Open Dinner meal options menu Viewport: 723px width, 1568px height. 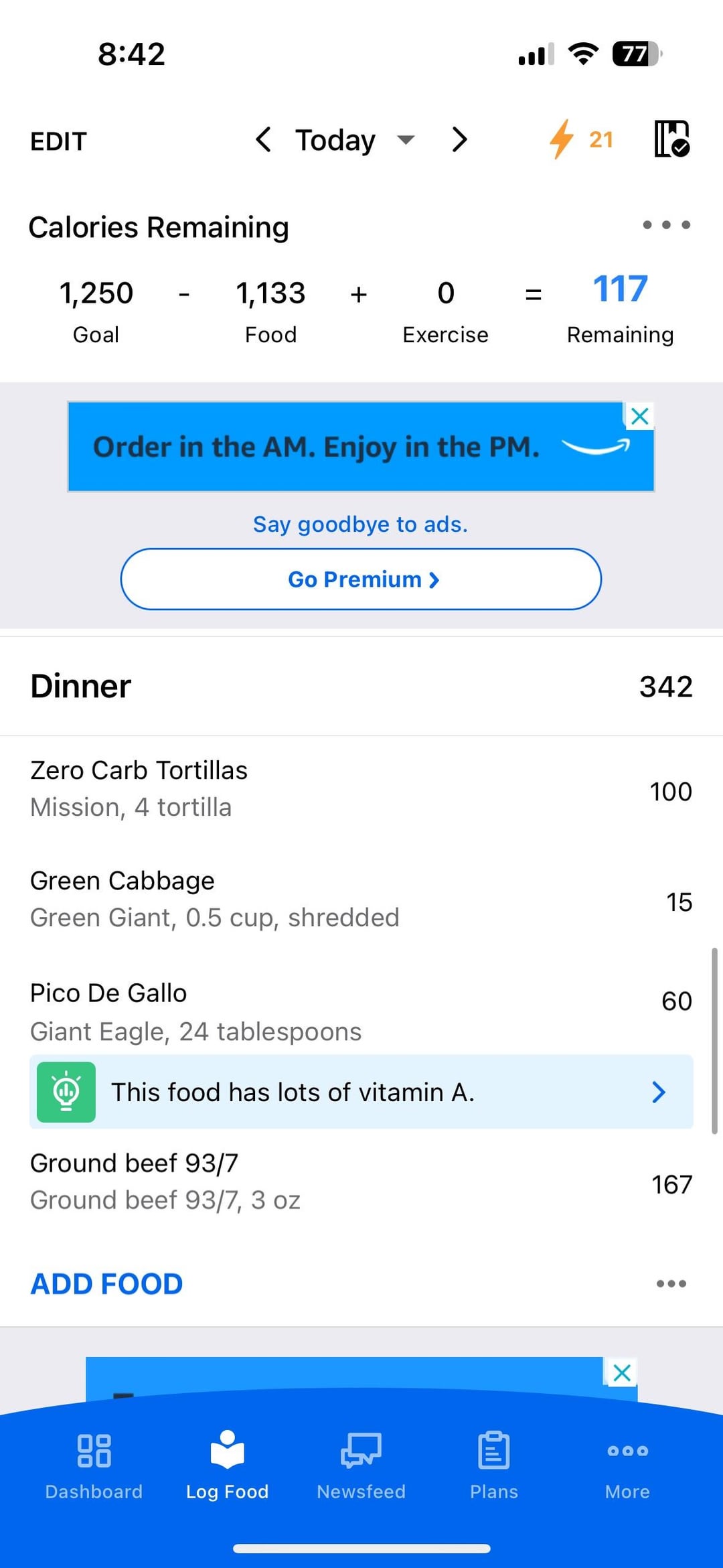[671, 1284]
